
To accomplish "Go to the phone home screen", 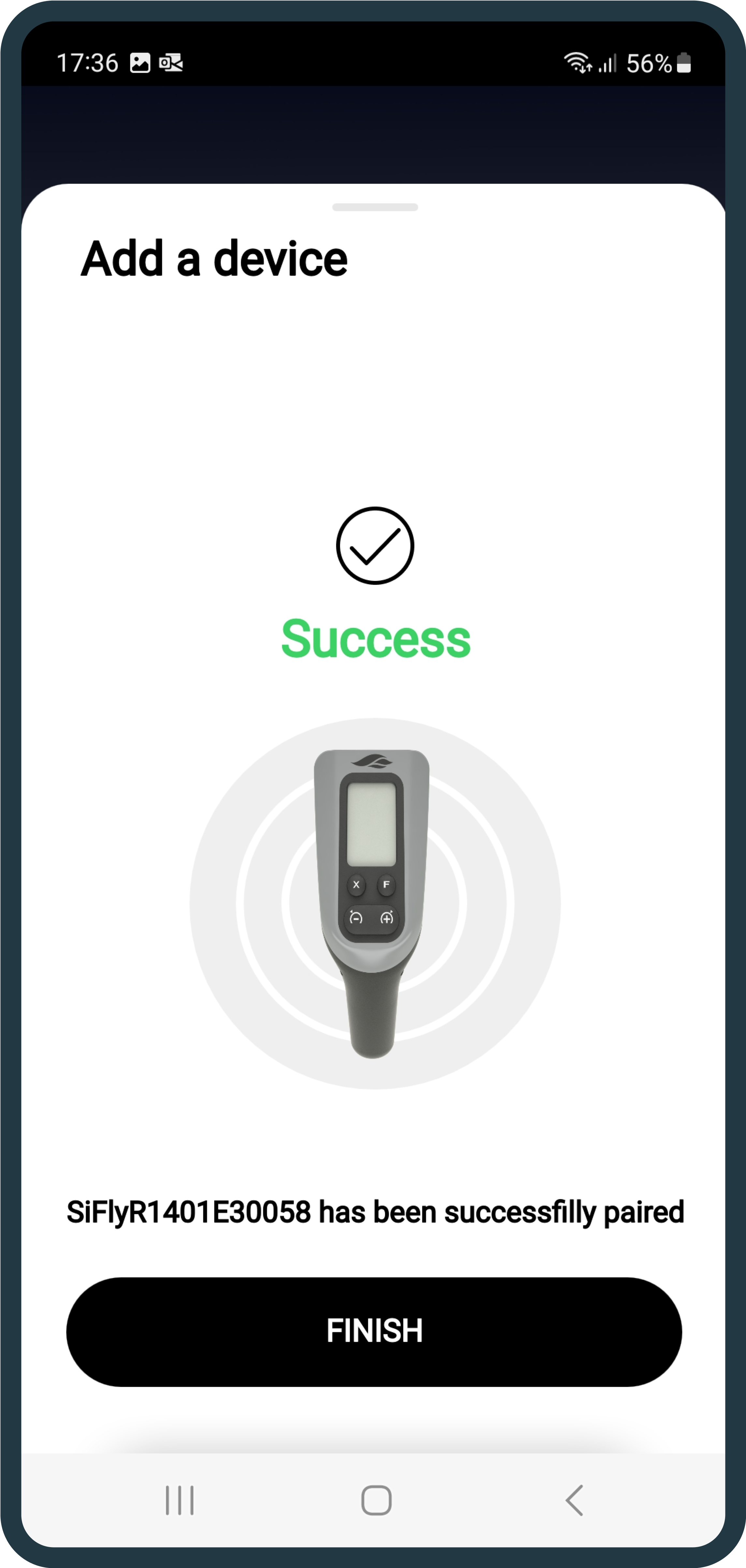I will pos(376,1500).
